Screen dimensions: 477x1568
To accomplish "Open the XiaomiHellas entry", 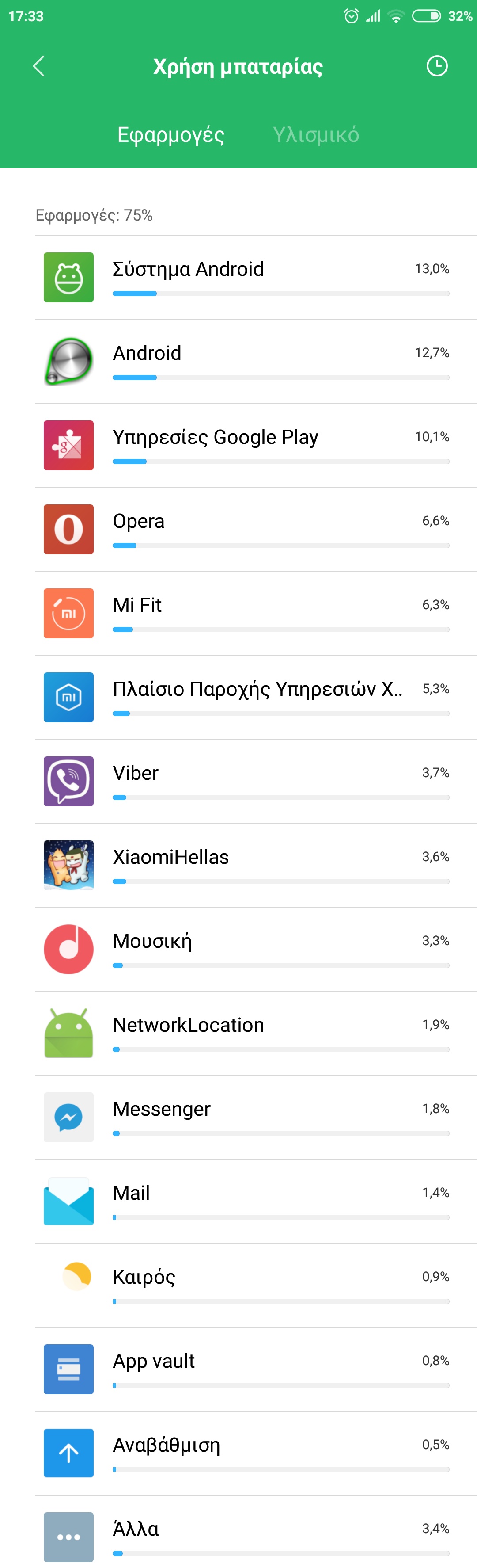I will pos(256,866).
